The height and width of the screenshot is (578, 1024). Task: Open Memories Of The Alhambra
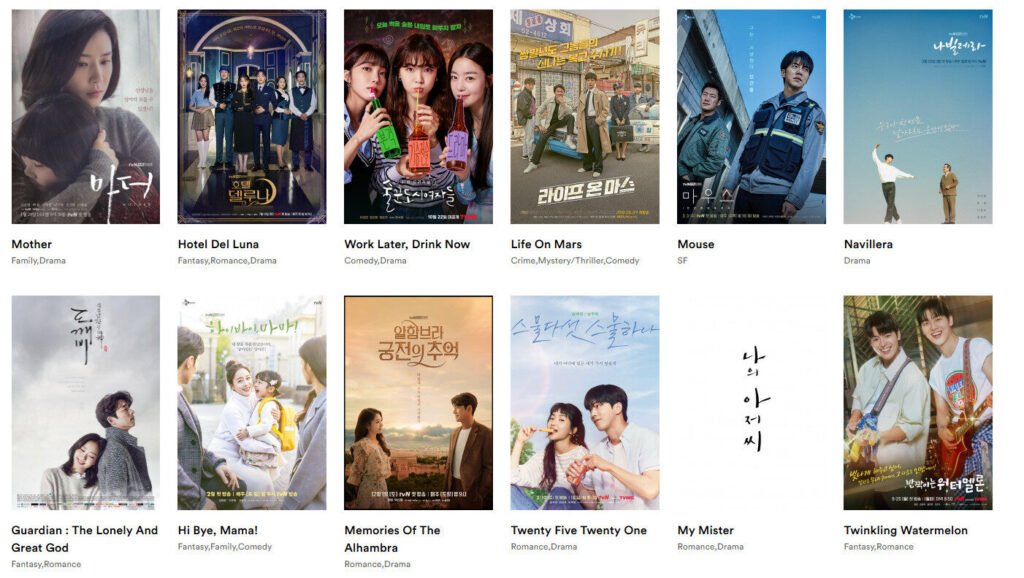coord(418,403)
